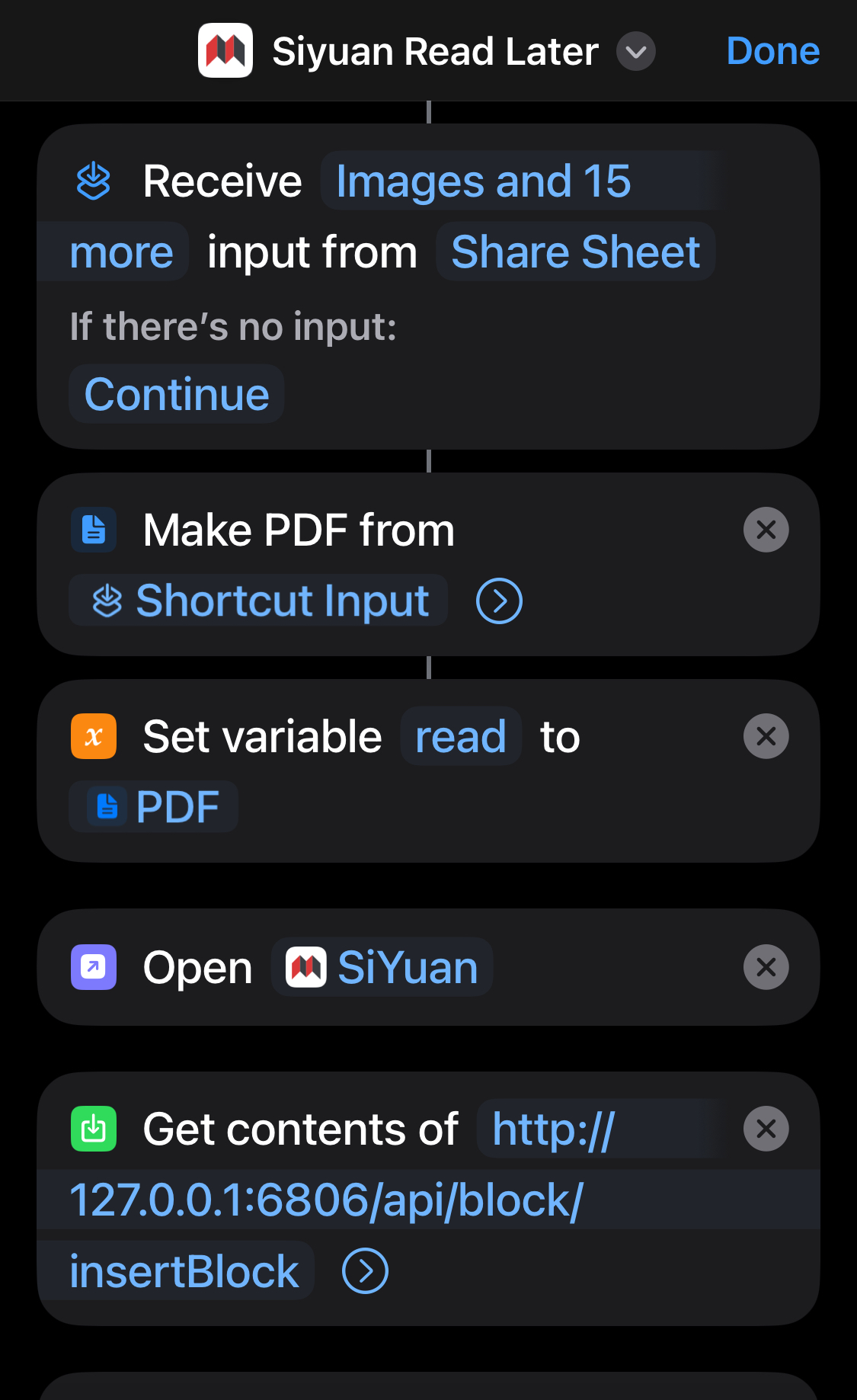
Task: Choose a different app than SiYuan
Action: click(x=382, y=967)
